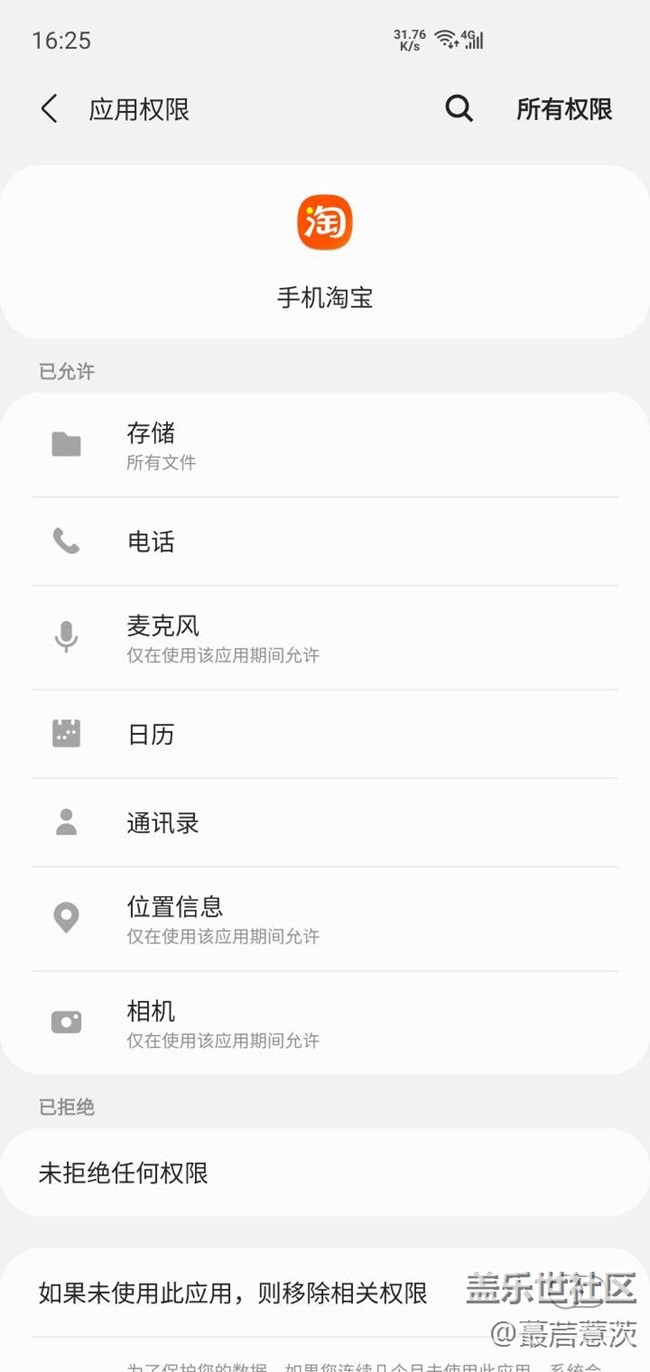Open 电话 permission settings
Image resolution: width=650 pixels, height=1372 pixels.
324,542
